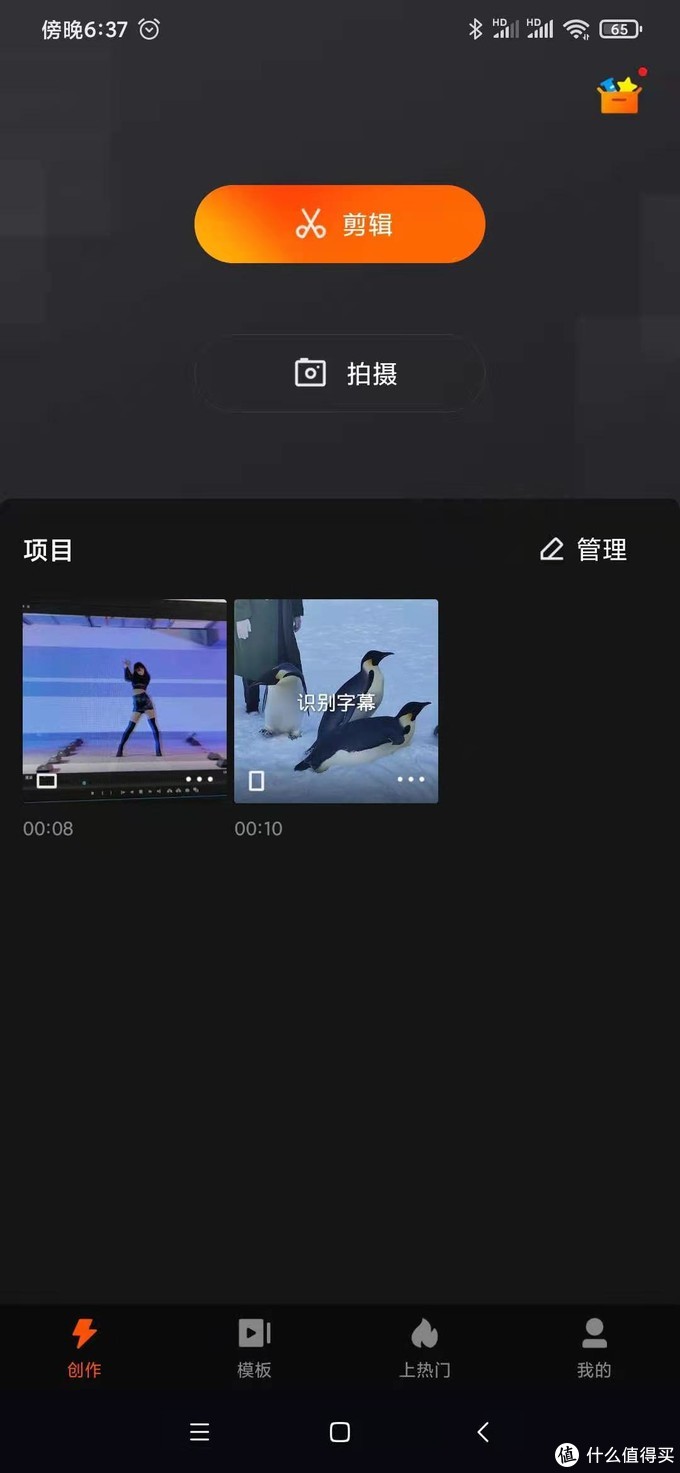
Task: Switch to the 上热门 tab
Action: [x=425, y=1348]
